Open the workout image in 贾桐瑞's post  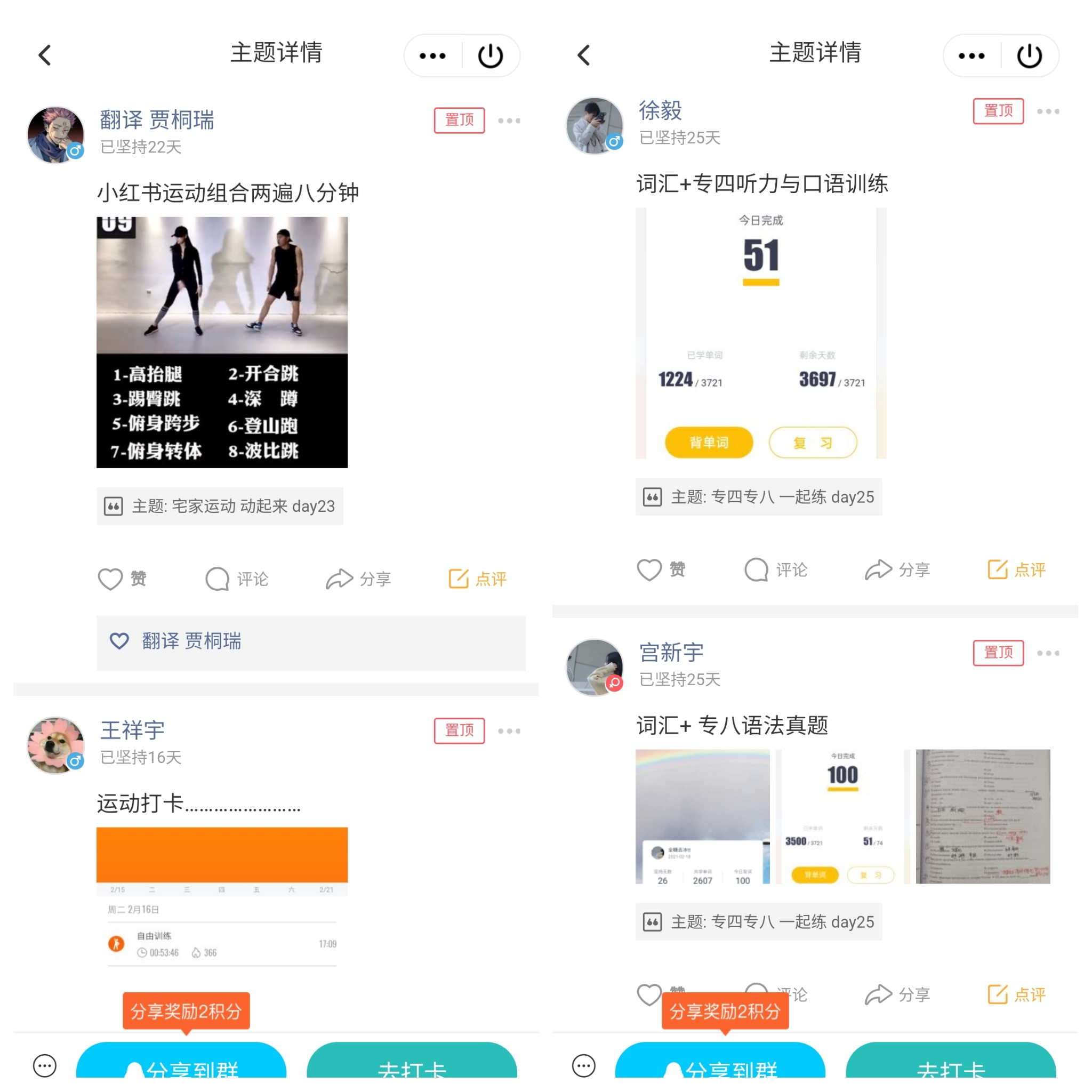[222, 342]
